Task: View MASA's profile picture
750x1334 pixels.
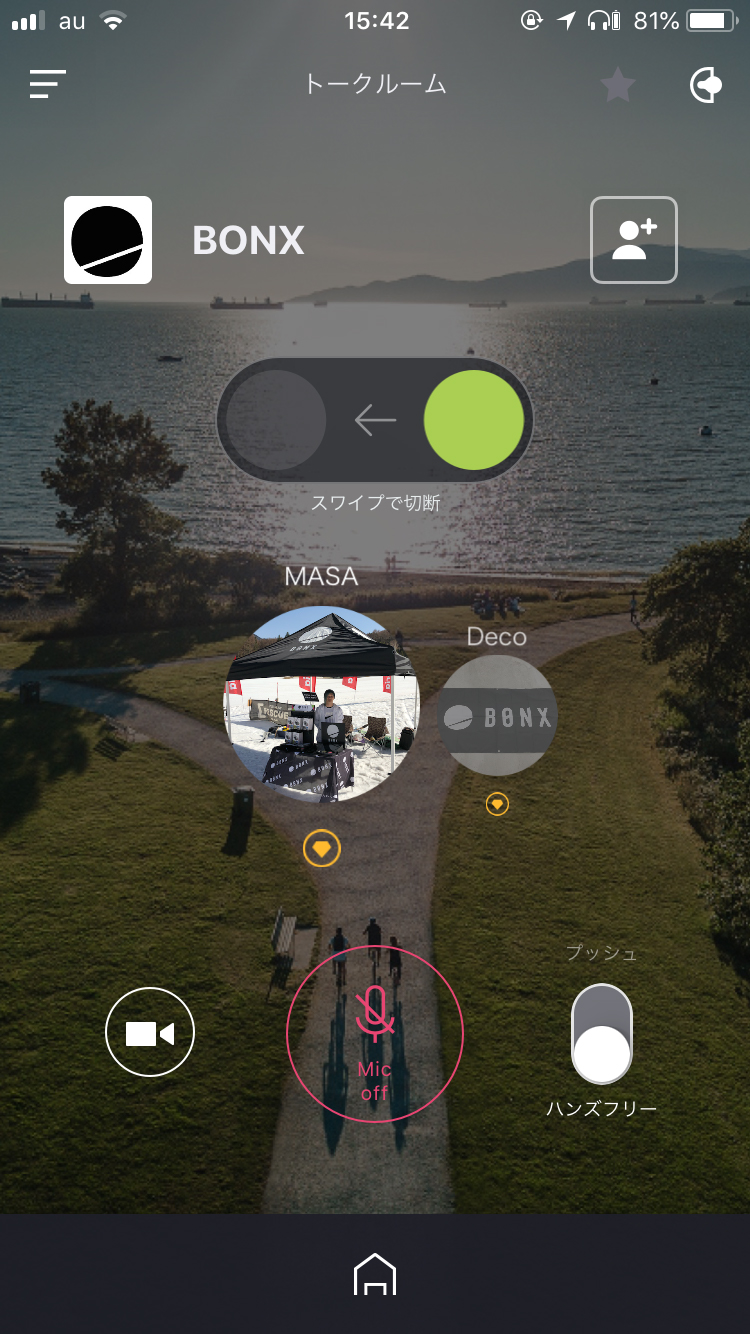Action: [321, 703]
